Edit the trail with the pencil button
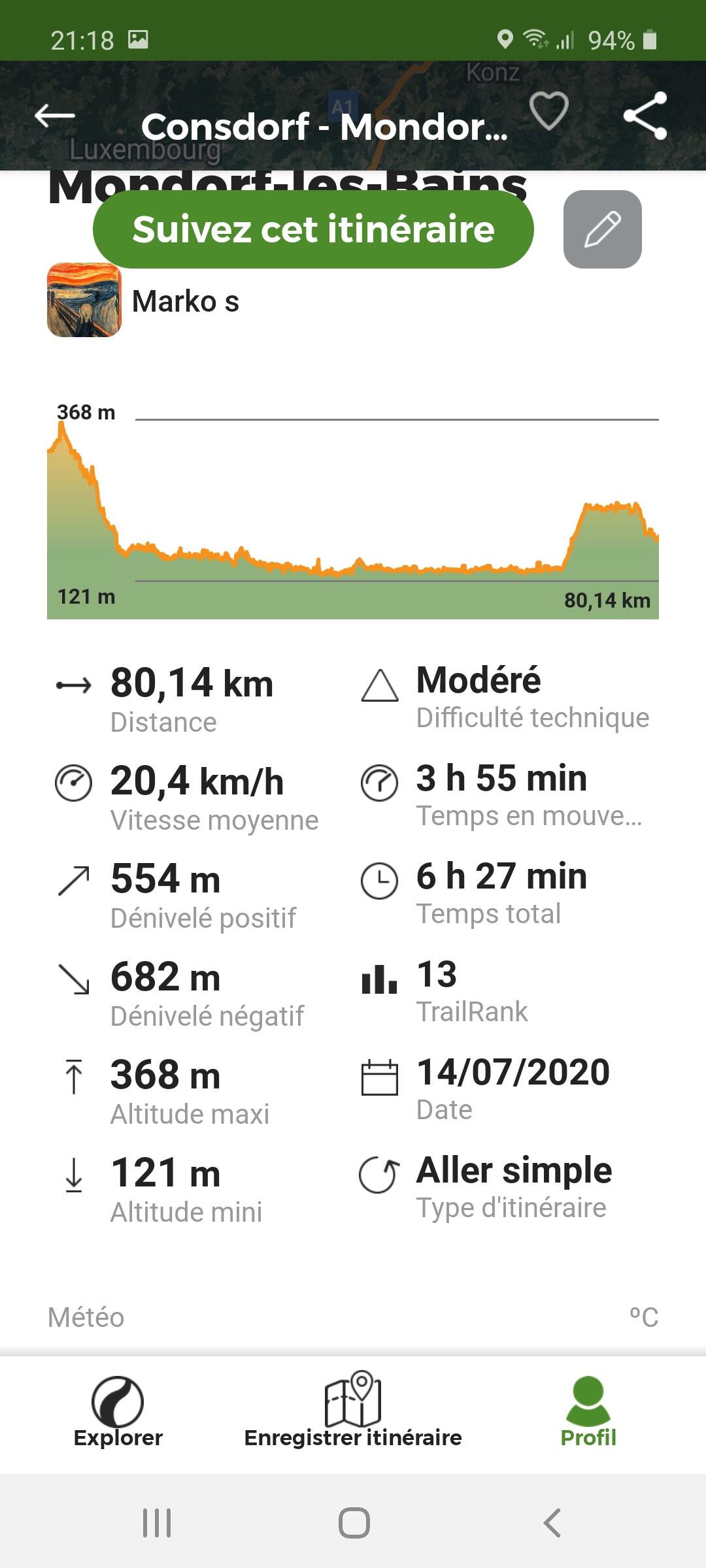Viewport: 706px width, 1568px height. (x=602, y=229)
